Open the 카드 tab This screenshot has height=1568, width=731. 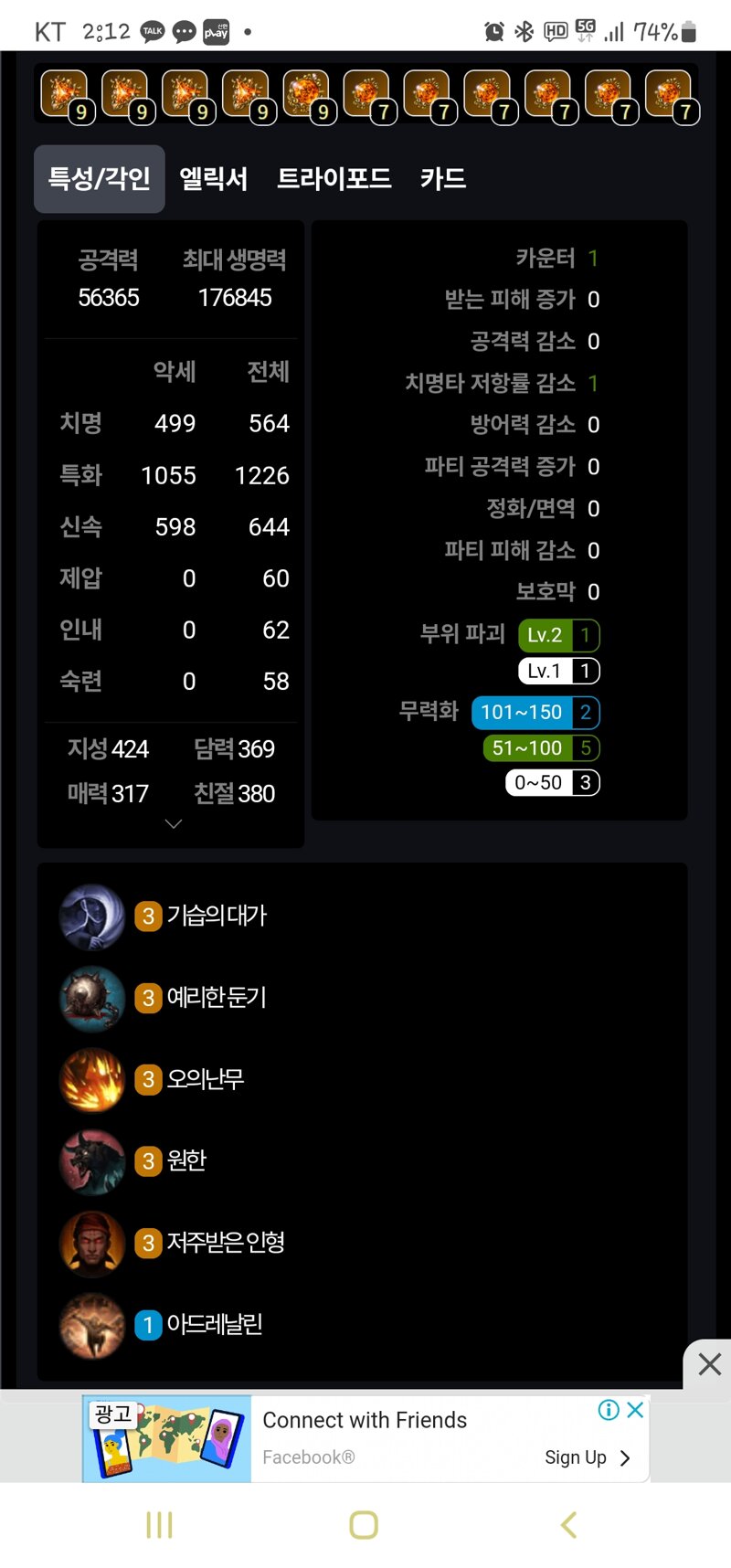pyautogui.click(x=442, y=179)
